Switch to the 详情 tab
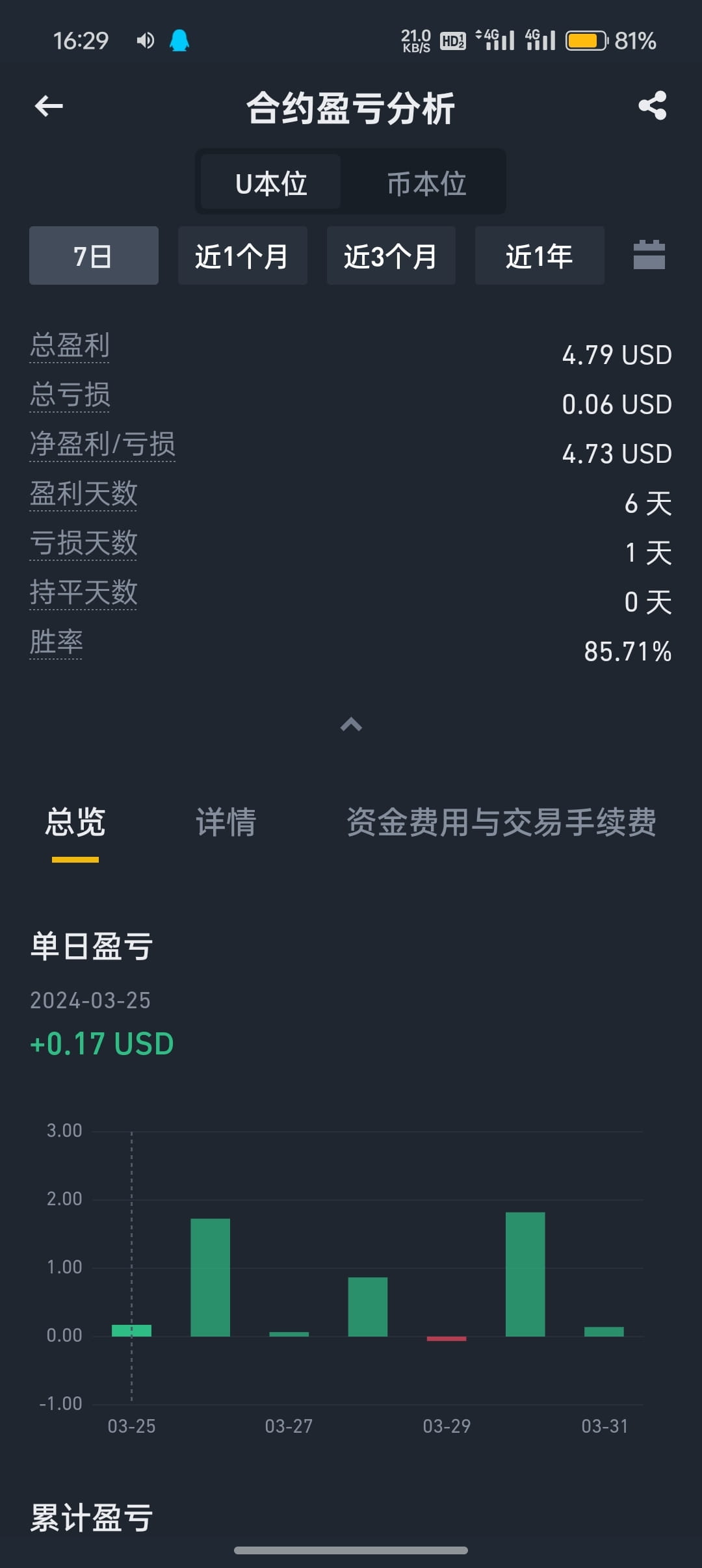Screen dimensions: 702x1568 pos(226,822)
